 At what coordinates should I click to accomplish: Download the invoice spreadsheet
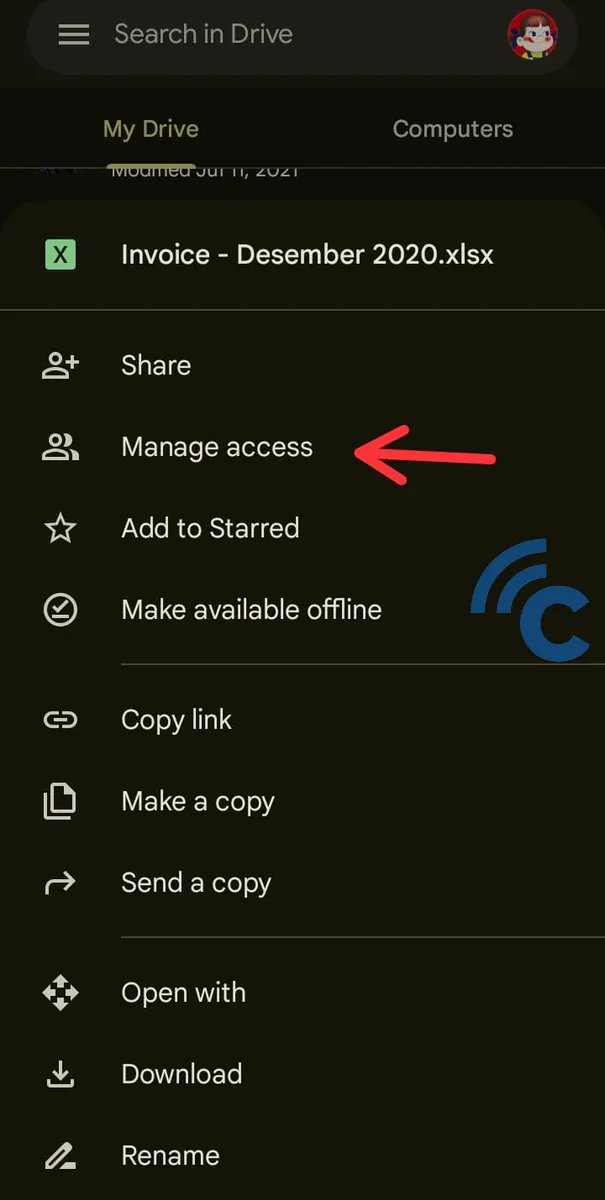click(x=181, y=1074)
